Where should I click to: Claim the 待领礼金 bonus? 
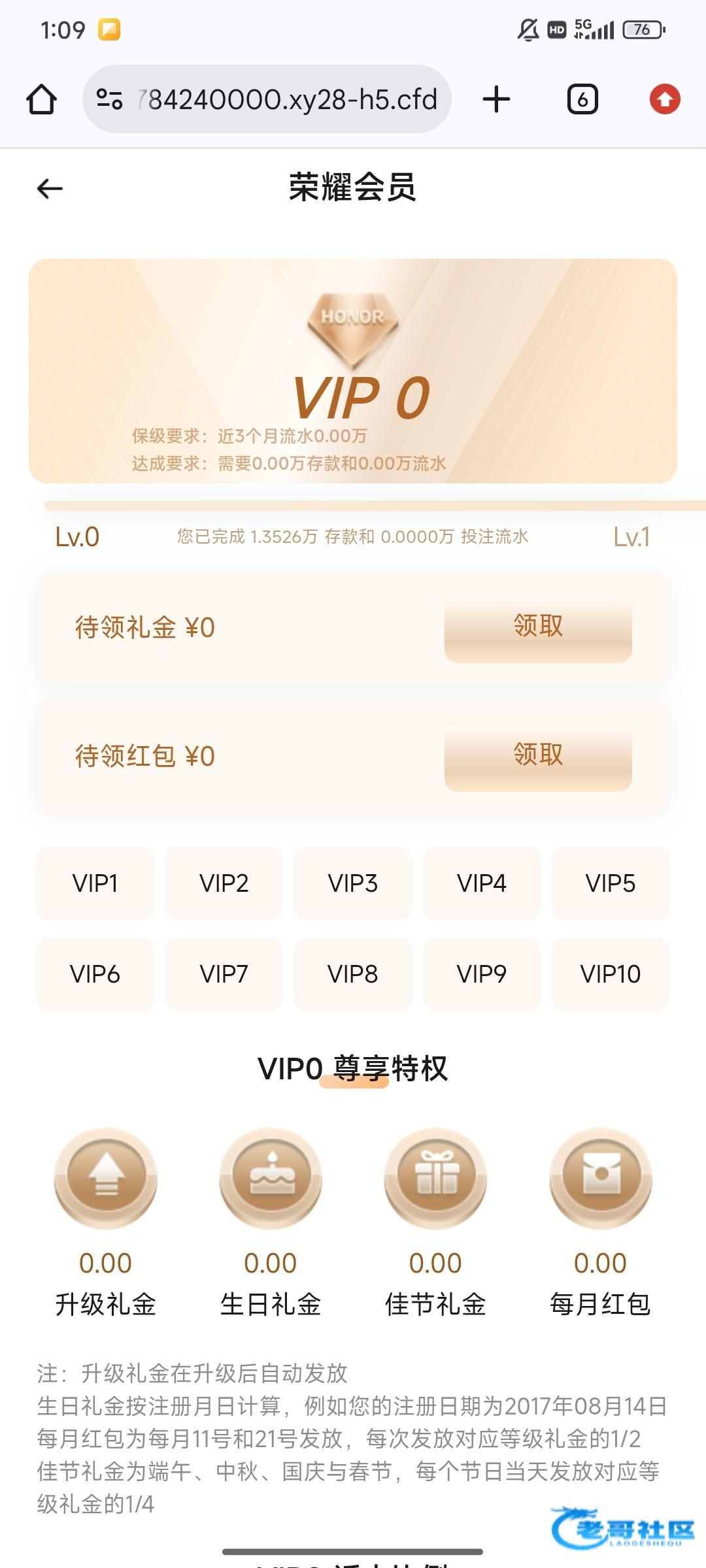[537, 627]
